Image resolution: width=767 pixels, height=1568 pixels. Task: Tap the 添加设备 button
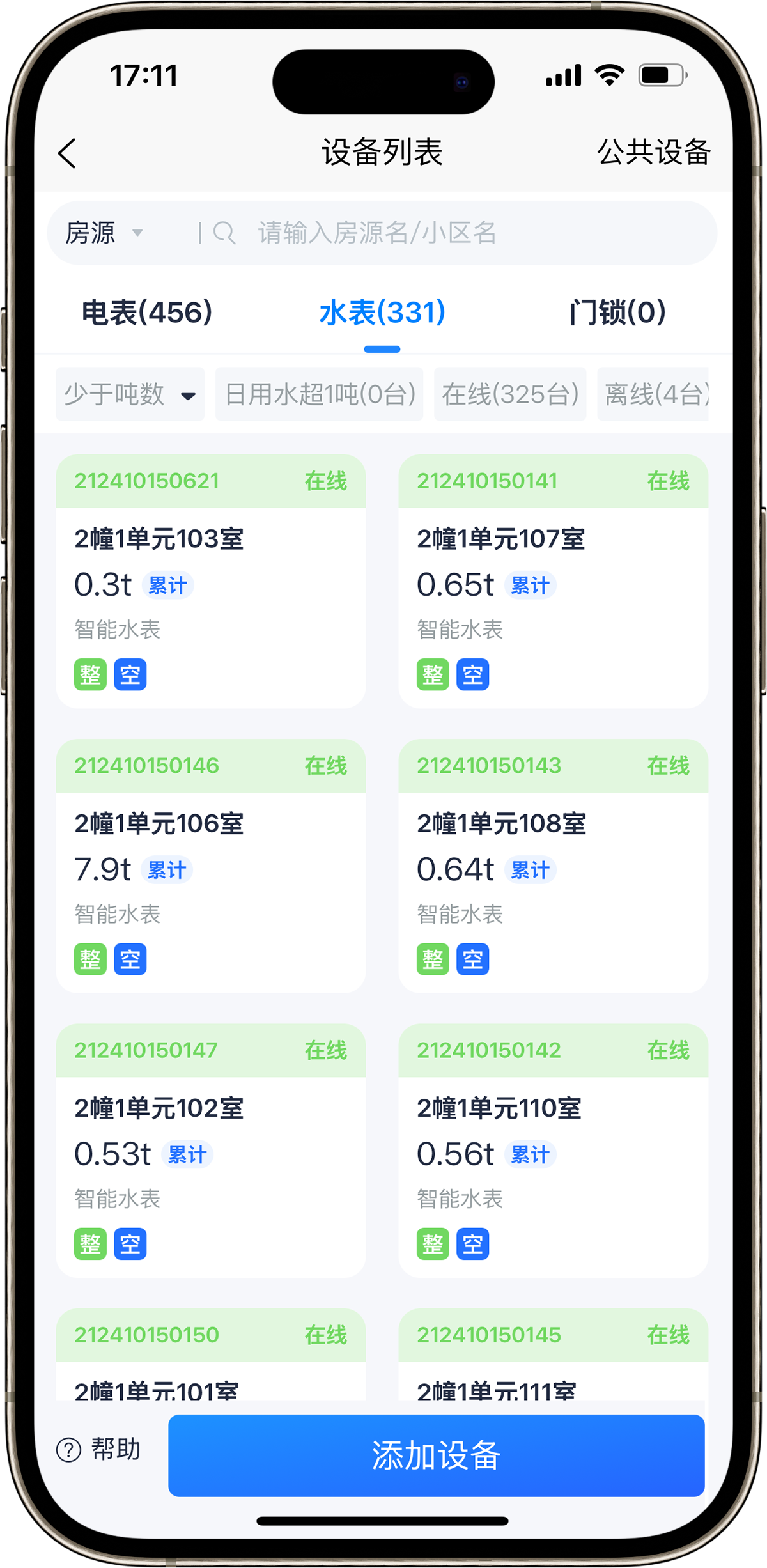point(436,1455)
